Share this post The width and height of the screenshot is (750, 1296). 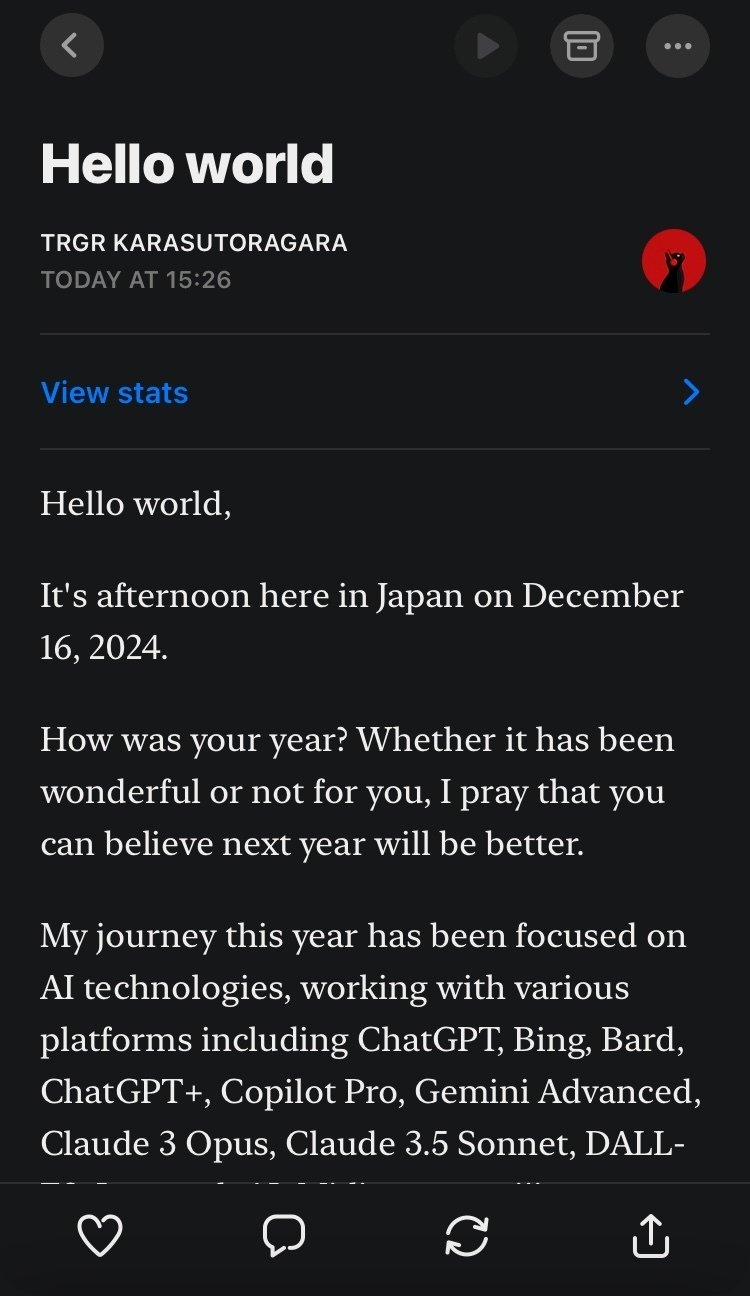[x=650, y=1235]
